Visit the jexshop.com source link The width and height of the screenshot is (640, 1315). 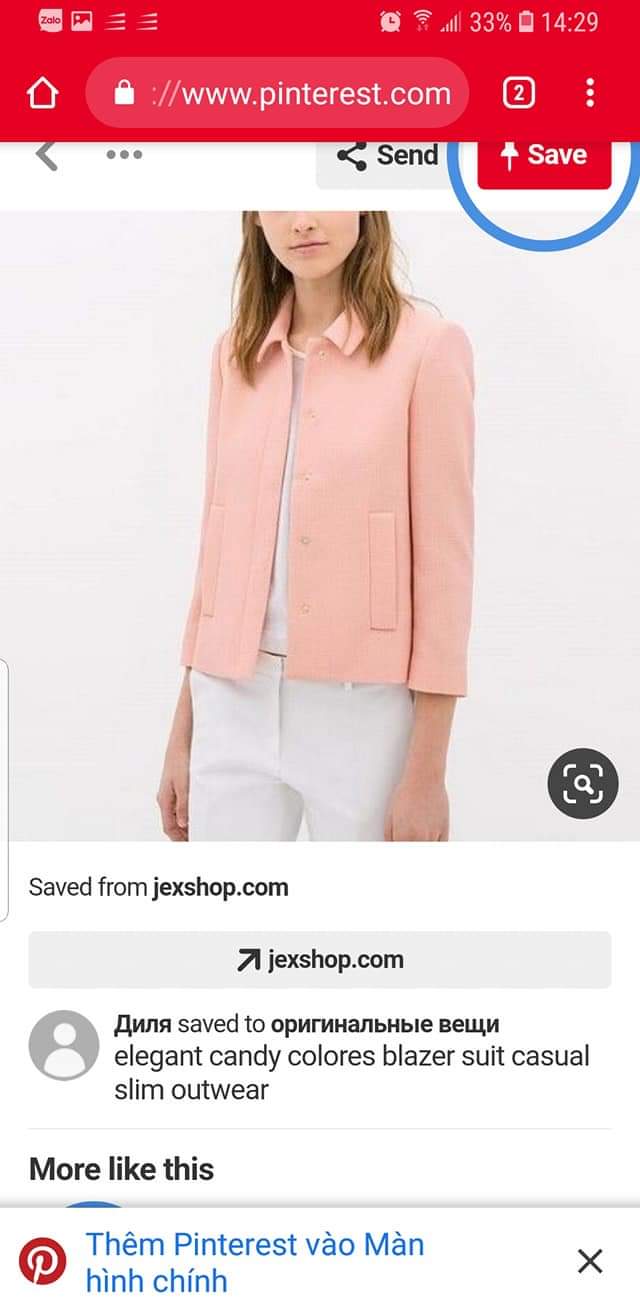pyautogui.click(x=320, y=960)
